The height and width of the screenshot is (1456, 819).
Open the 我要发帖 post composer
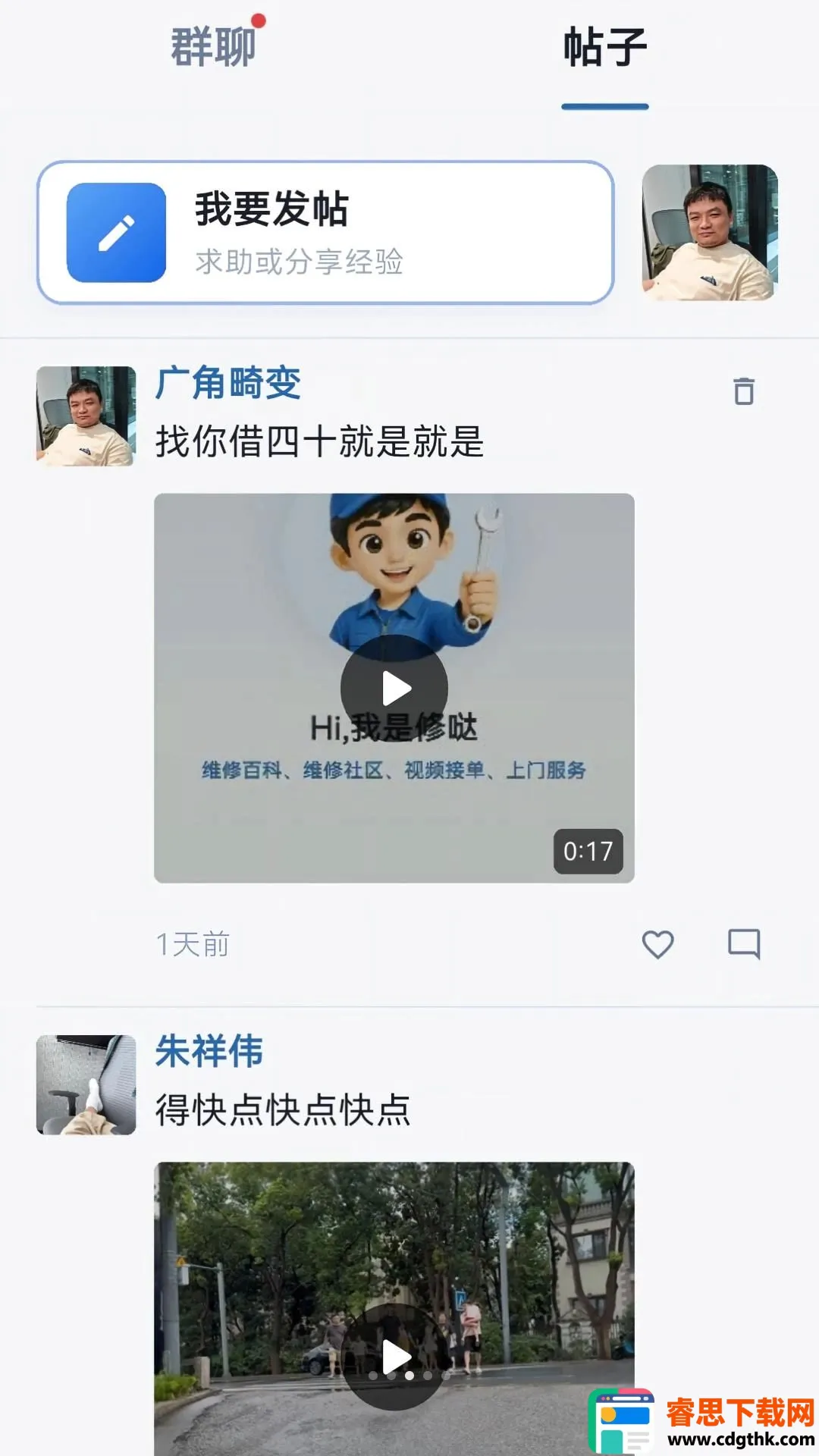click(x=325, y=232)
